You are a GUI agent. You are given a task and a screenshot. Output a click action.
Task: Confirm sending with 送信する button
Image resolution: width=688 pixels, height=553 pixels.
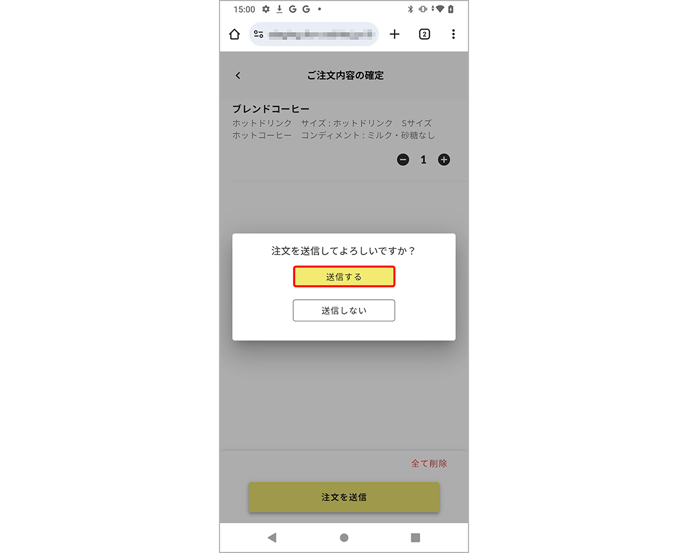pyautogui.click(x=344, y=277)
